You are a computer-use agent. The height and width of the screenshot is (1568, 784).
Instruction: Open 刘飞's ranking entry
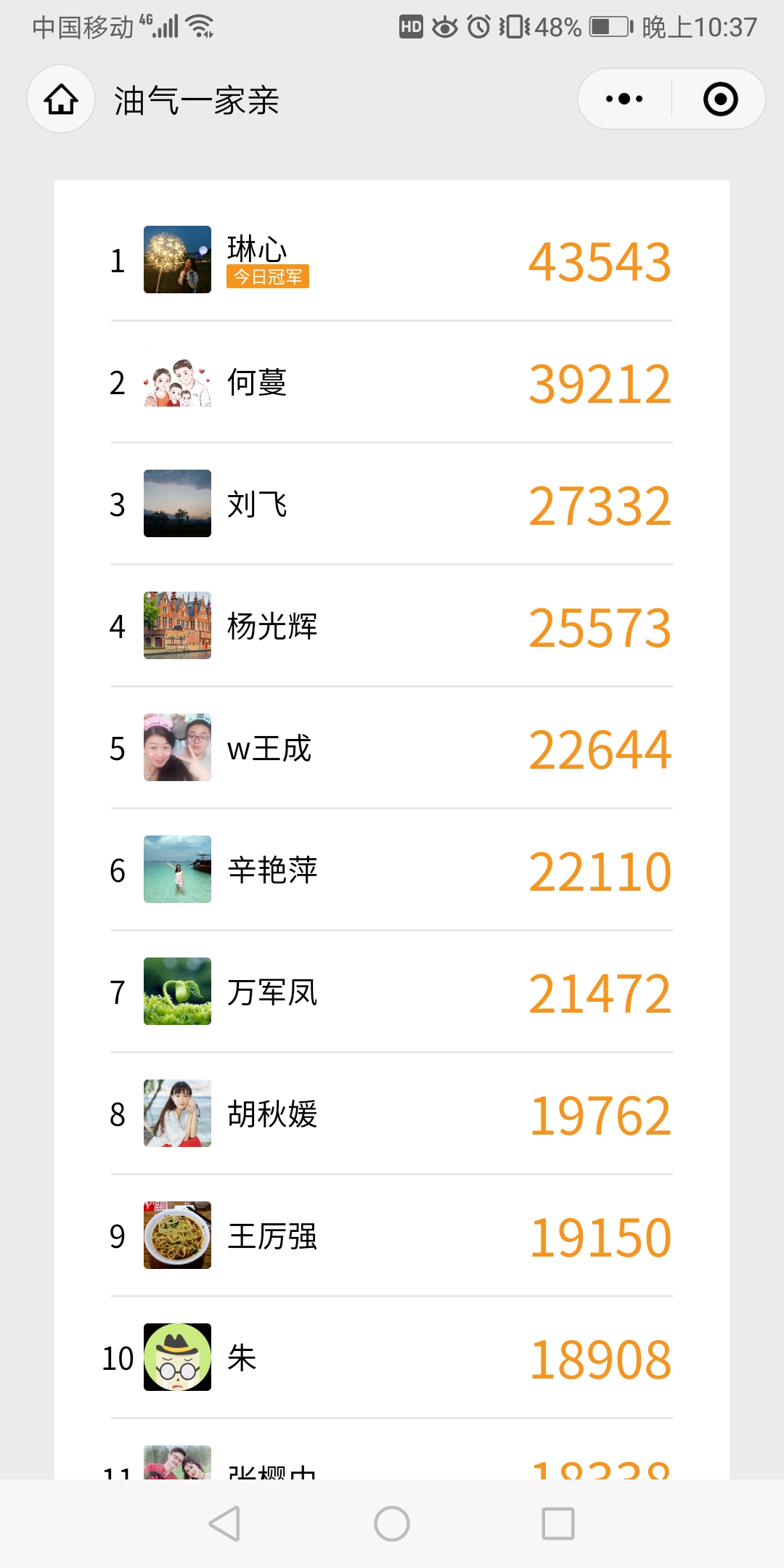click(392, 505)
